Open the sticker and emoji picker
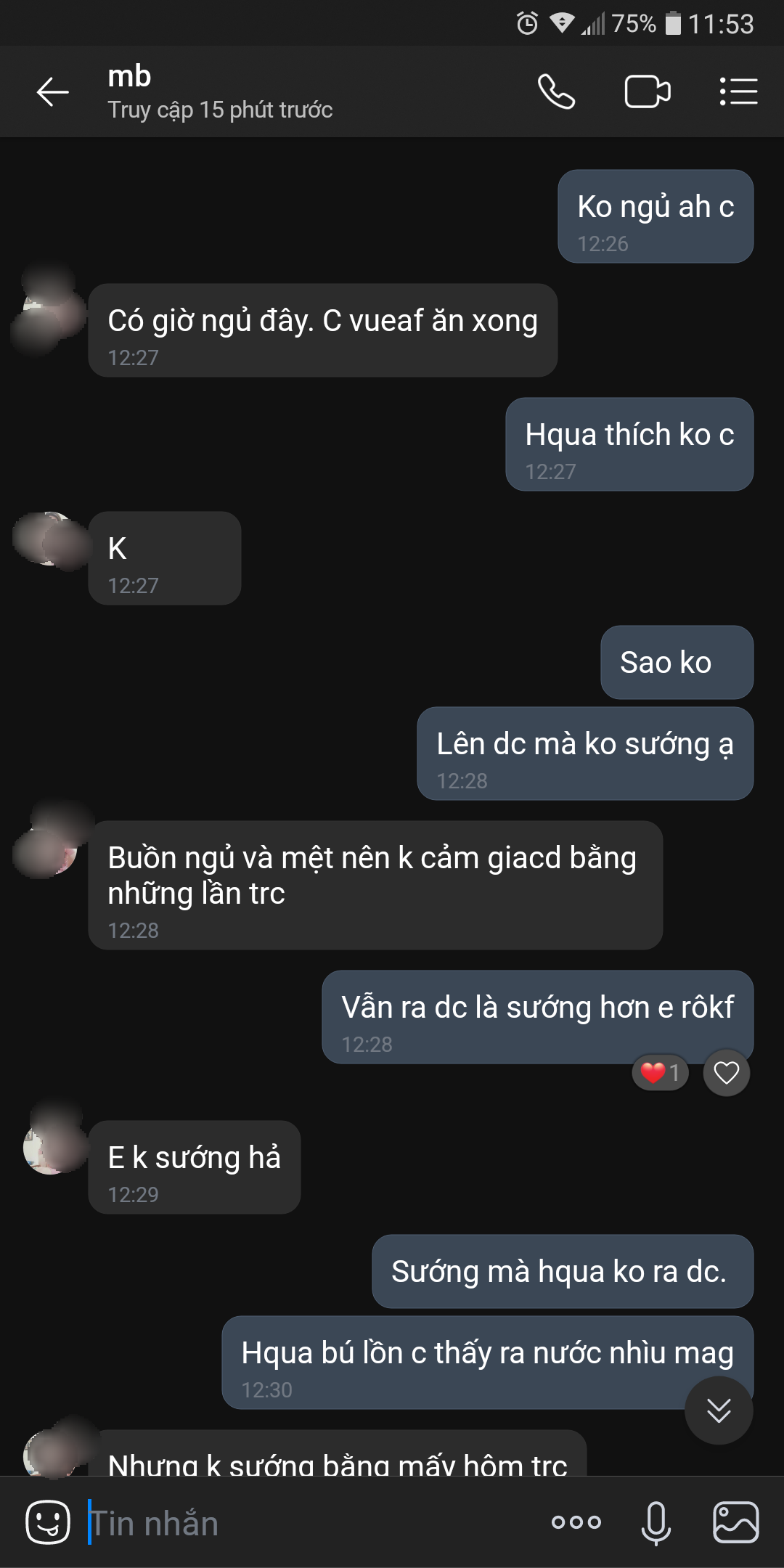 click(x=48, y=1522)
